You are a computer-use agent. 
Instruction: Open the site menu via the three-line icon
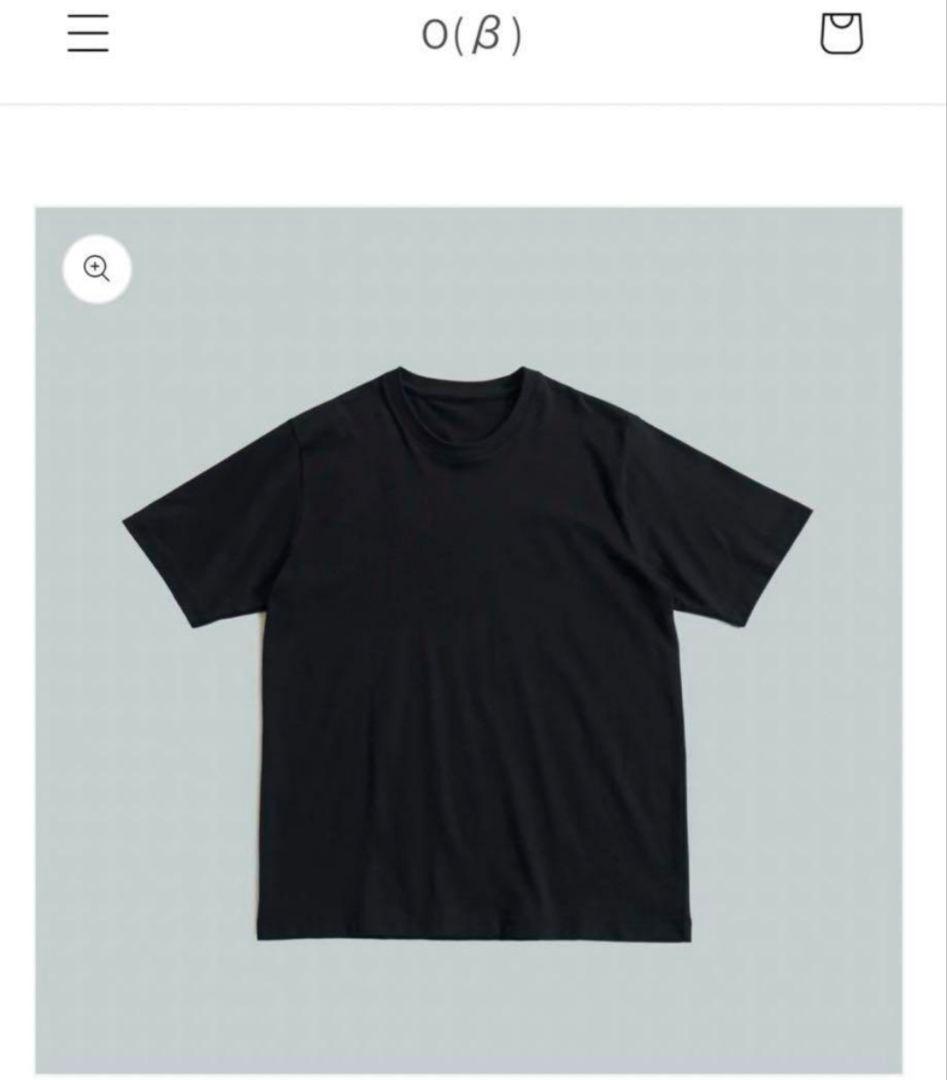[x=89, y=33]
